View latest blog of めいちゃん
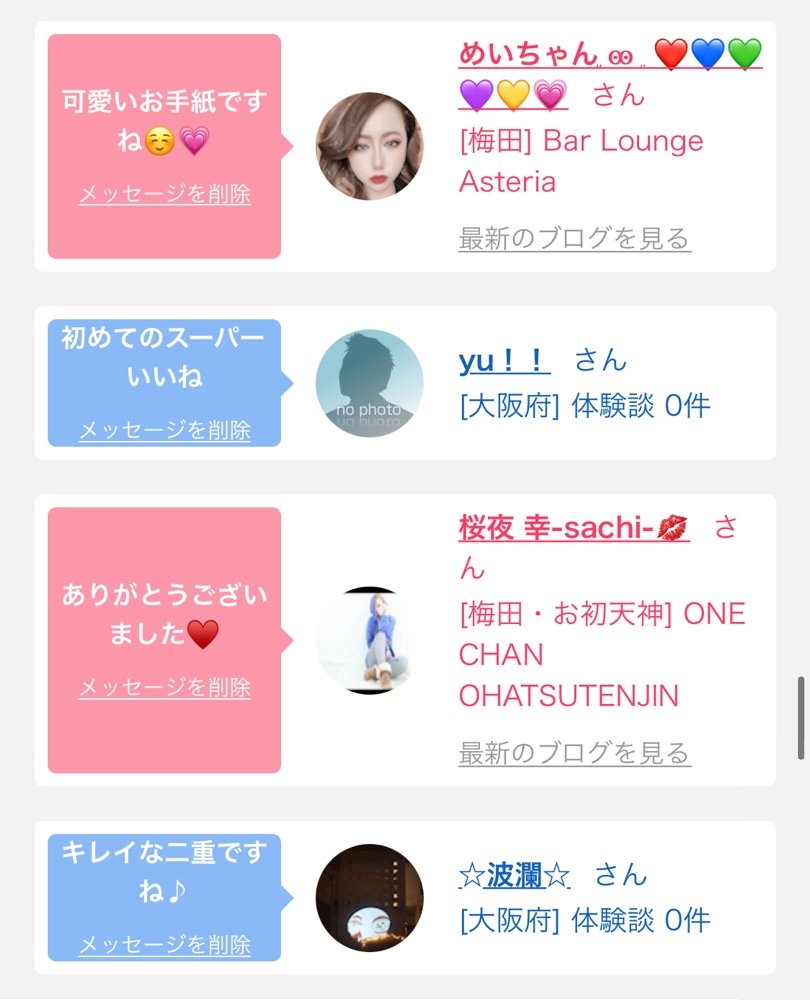 point(575,239)
